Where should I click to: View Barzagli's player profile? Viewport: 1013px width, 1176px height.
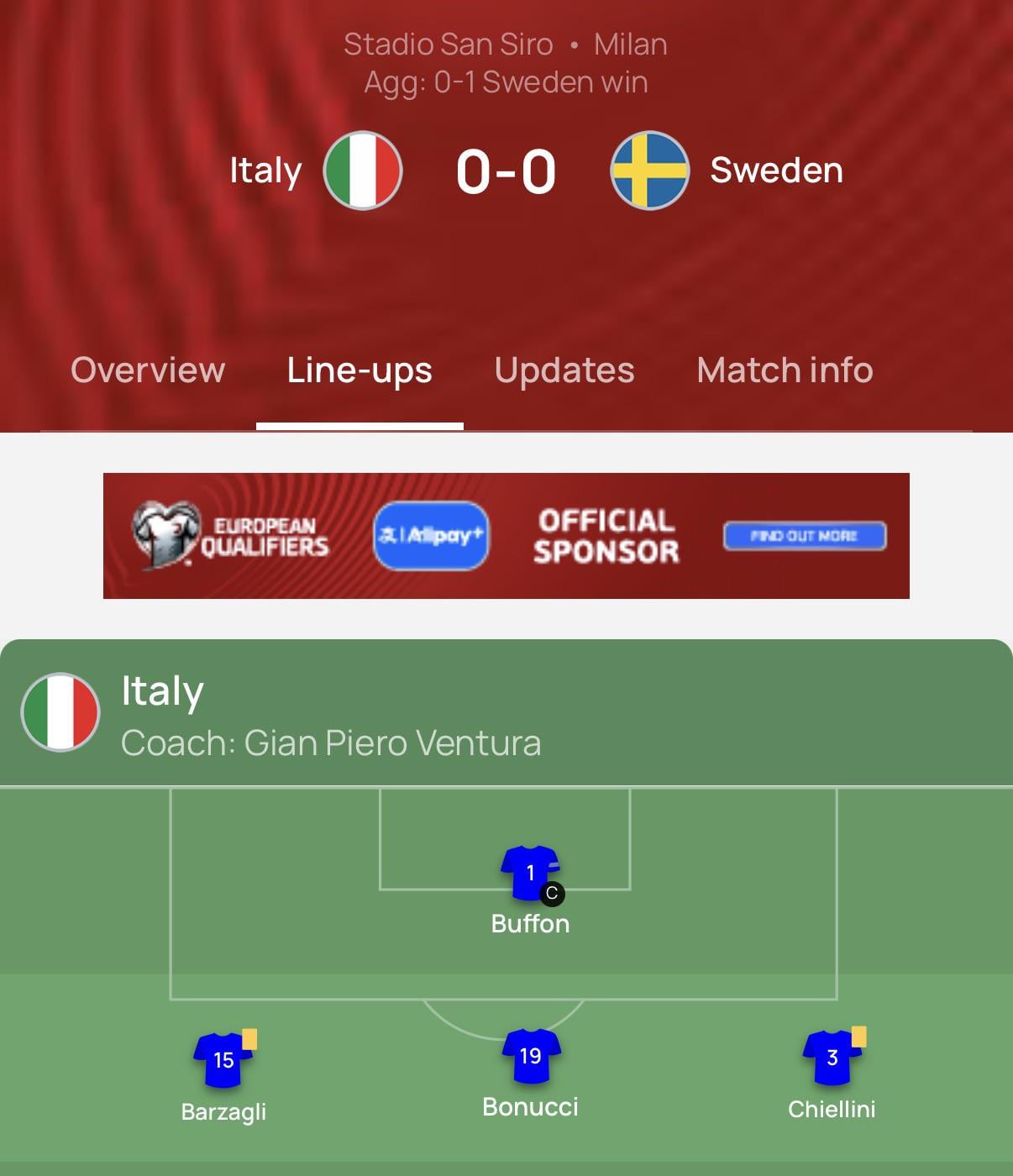223,1061
